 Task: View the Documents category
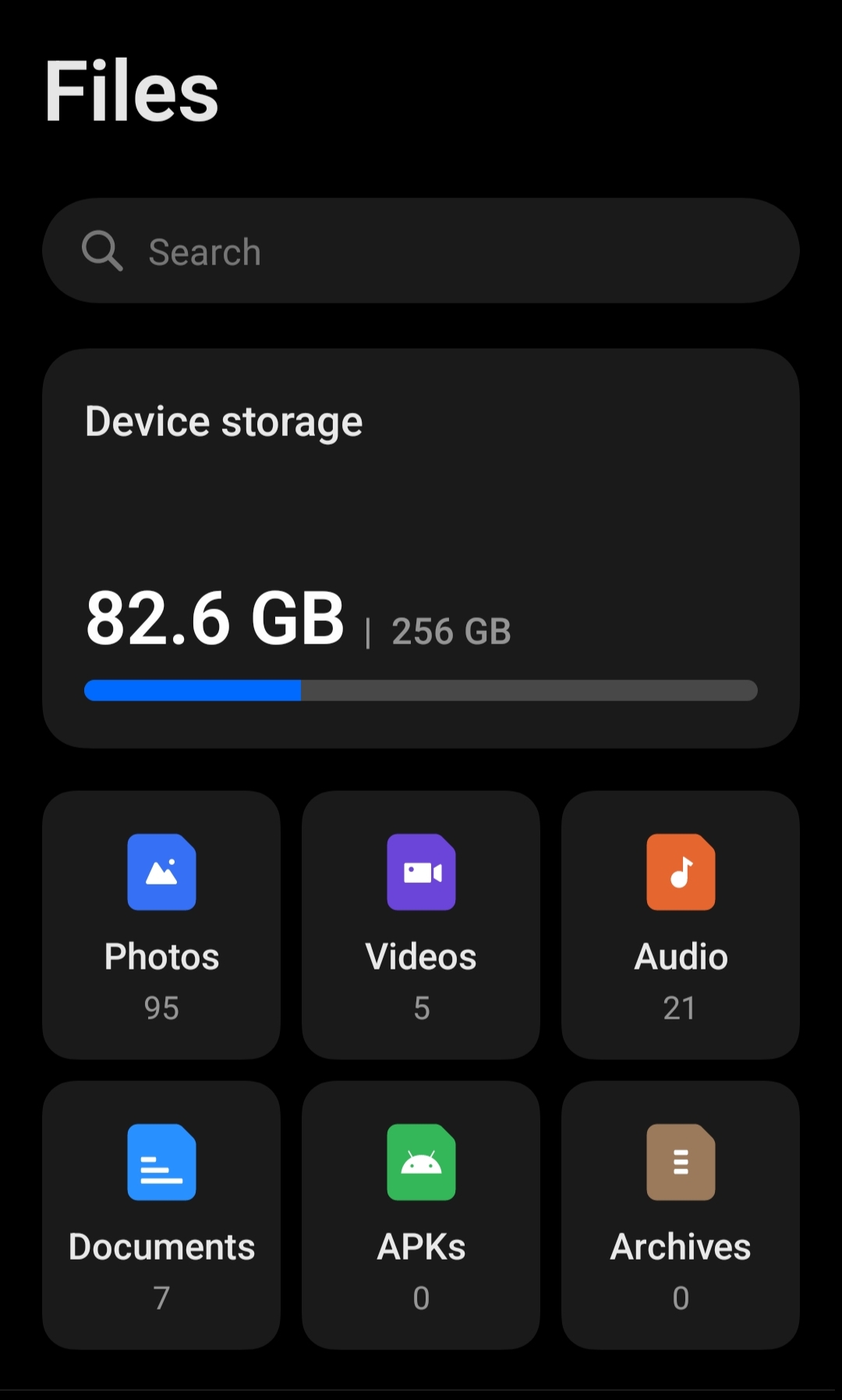[x=161, y=1214]
